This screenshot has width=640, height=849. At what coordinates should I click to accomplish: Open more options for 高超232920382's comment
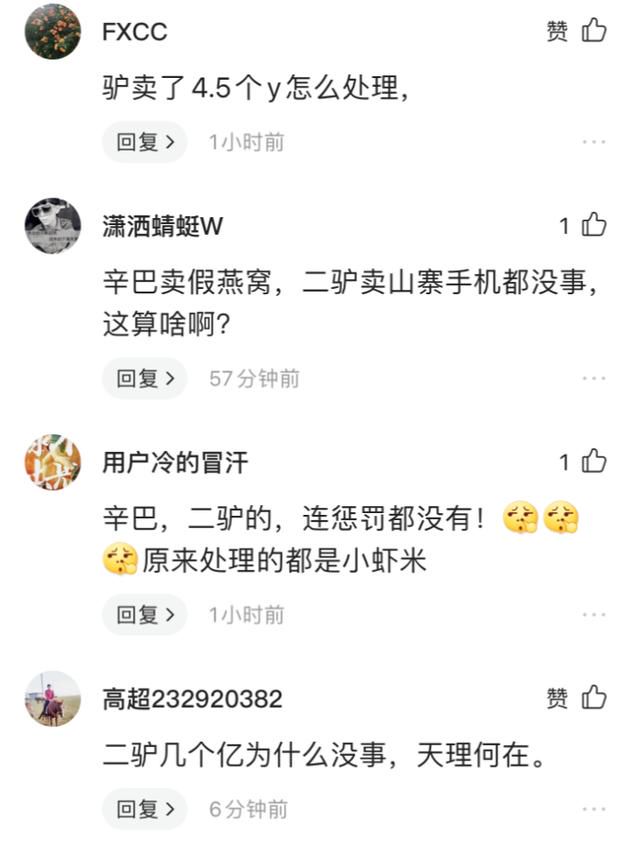coord(594,809)
